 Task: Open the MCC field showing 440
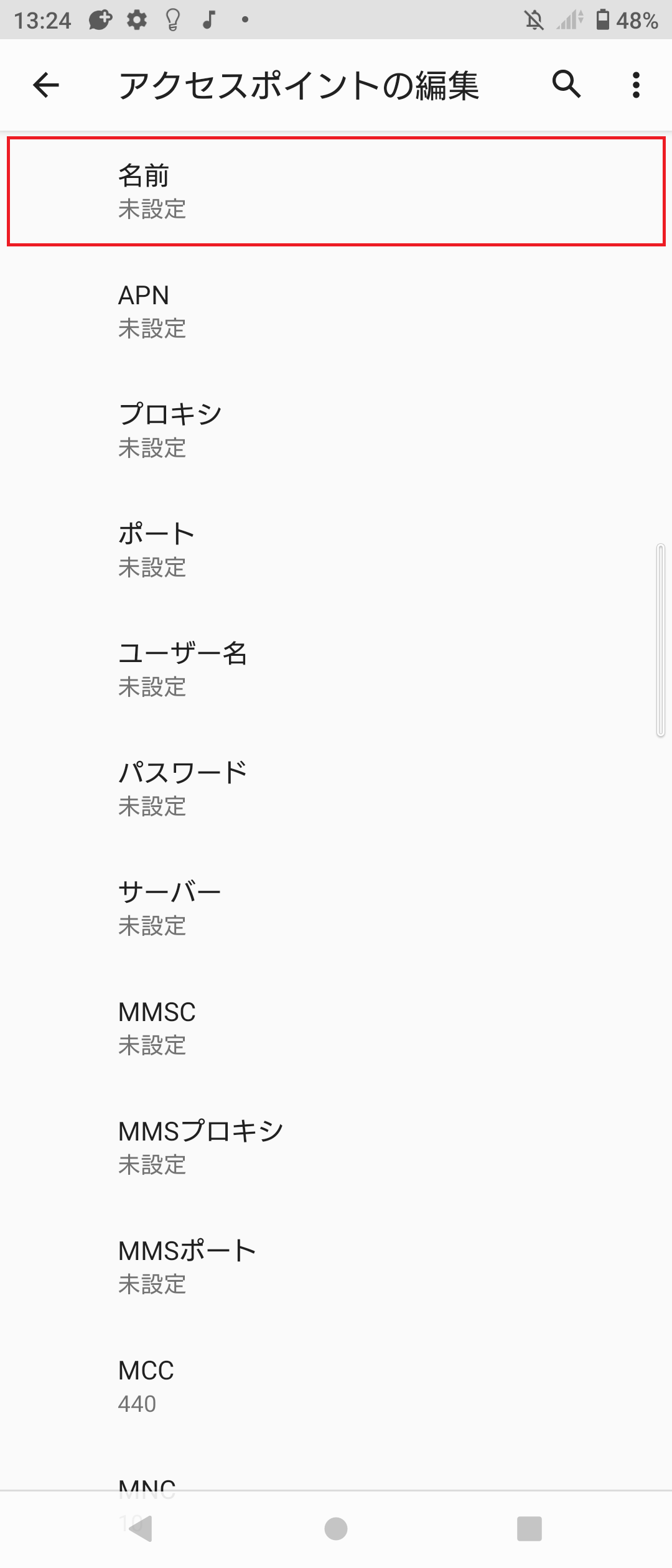tap(336, 1386)
